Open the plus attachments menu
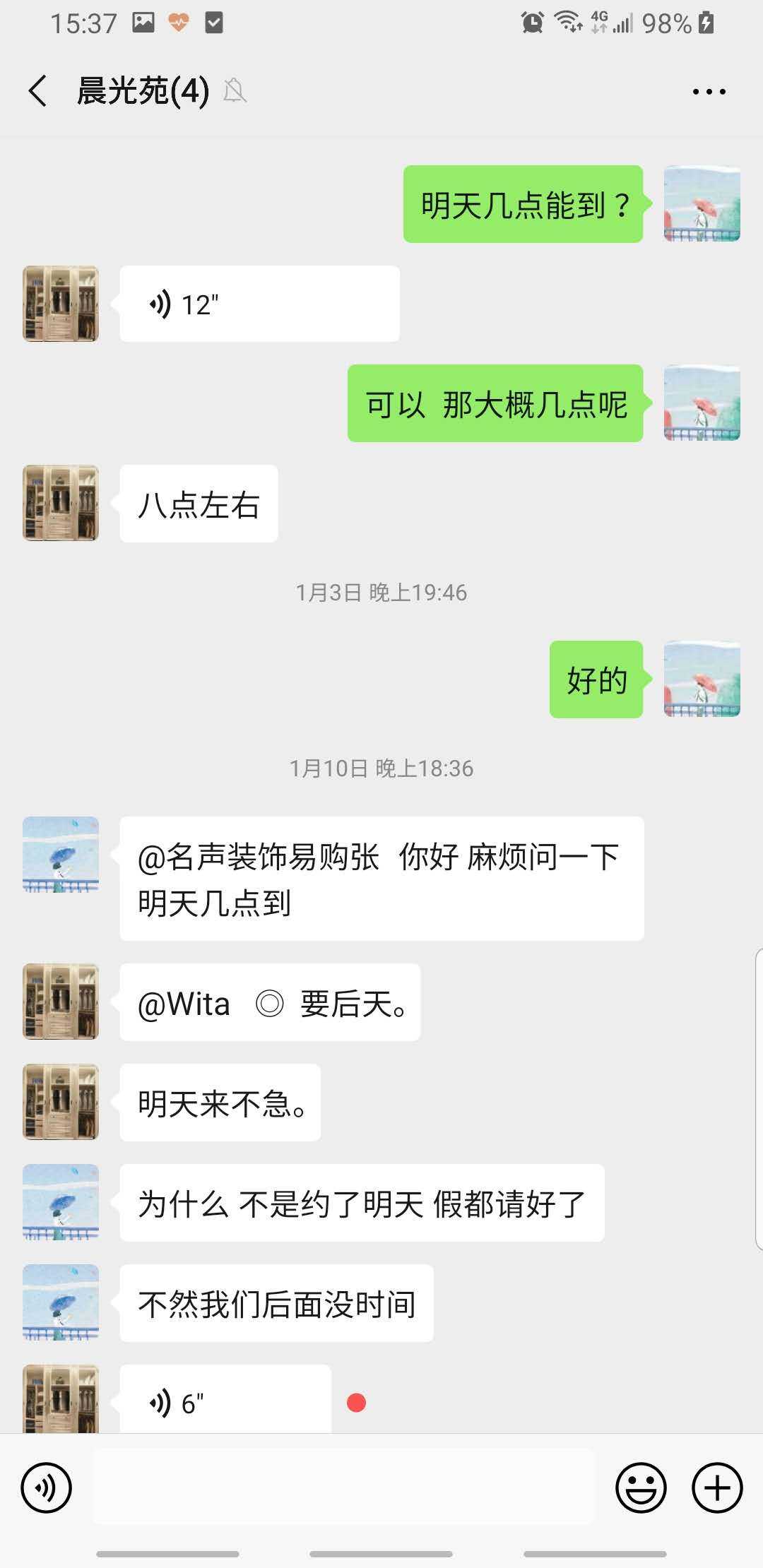The width and height of the screenshot is (763, 1568). [x=717, y=1487]
